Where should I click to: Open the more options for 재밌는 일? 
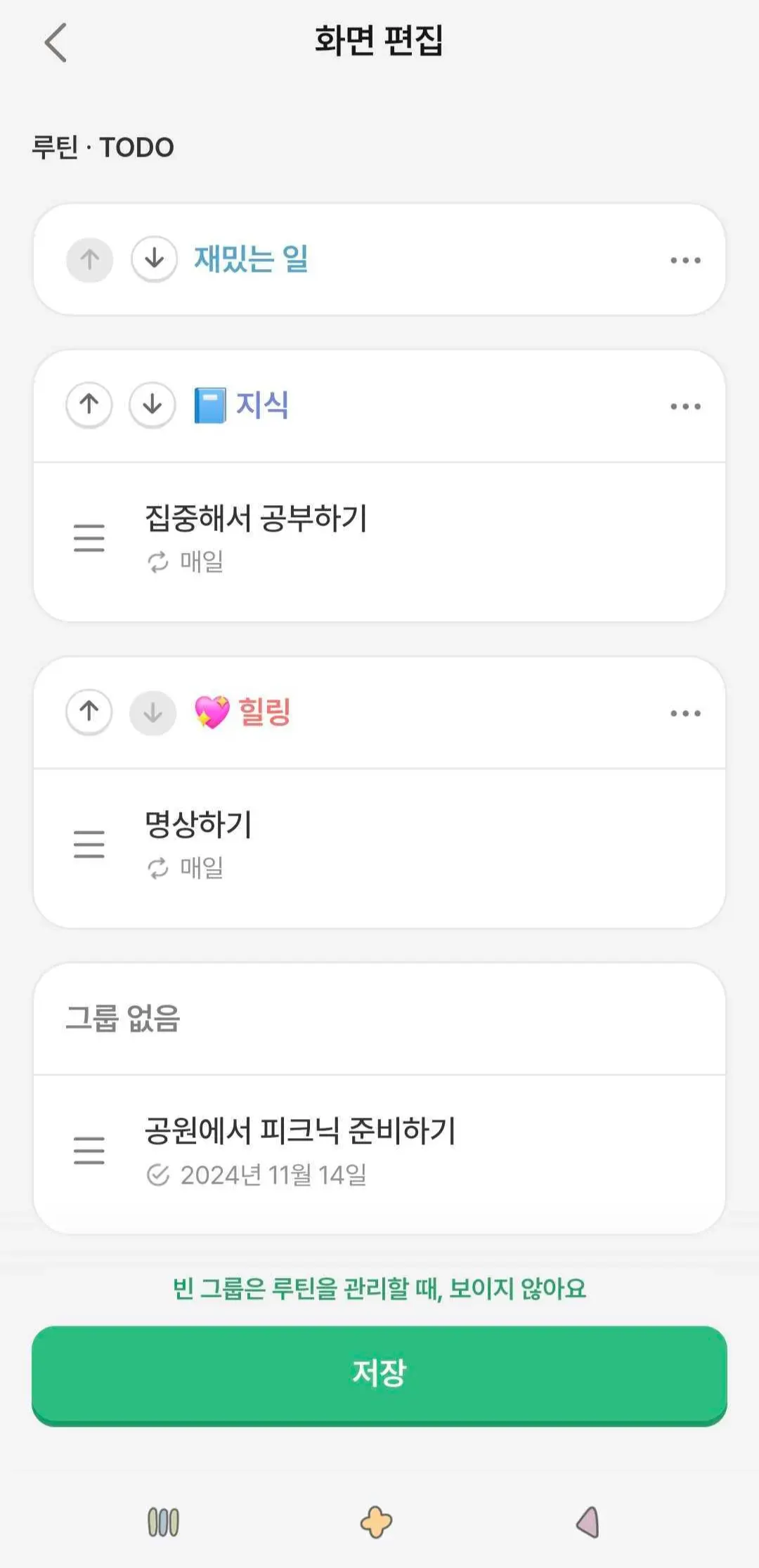(685, 260)
